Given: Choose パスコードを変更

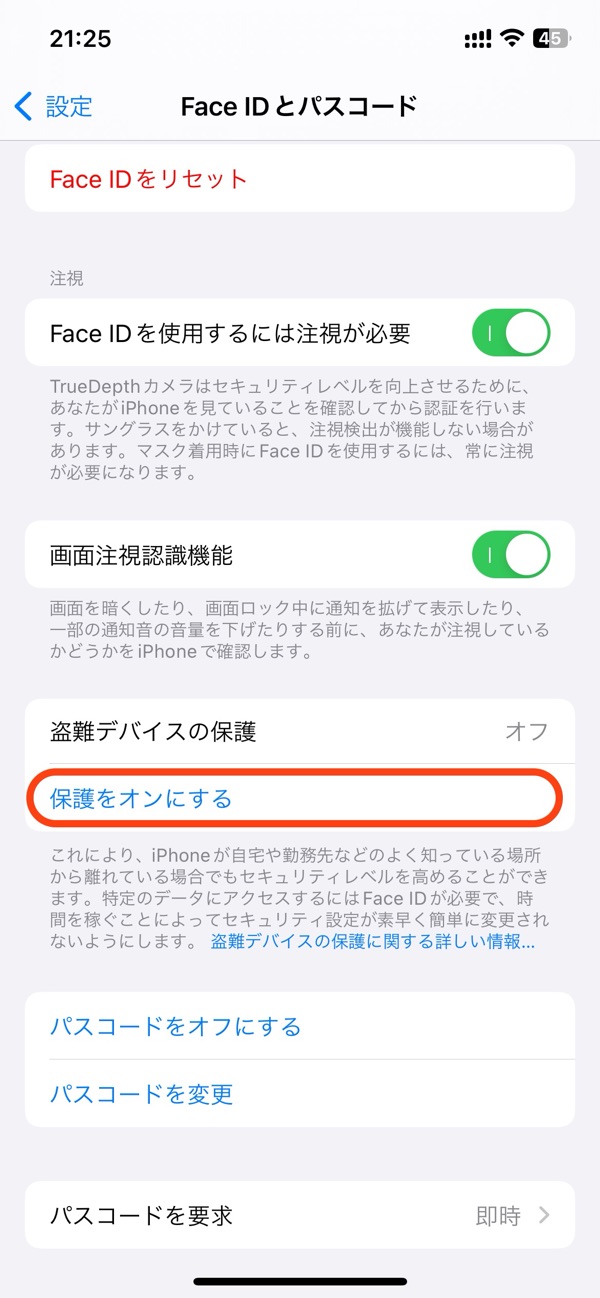Looking at the screenshot, I should coord(300,1093).
